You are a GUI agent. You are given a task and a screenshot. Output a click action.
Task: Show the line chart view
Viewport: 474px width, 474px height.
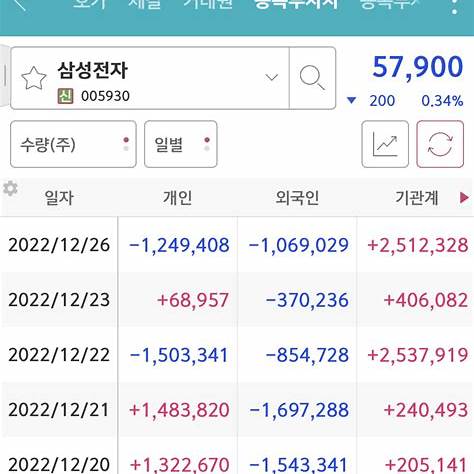pos(385,144)
